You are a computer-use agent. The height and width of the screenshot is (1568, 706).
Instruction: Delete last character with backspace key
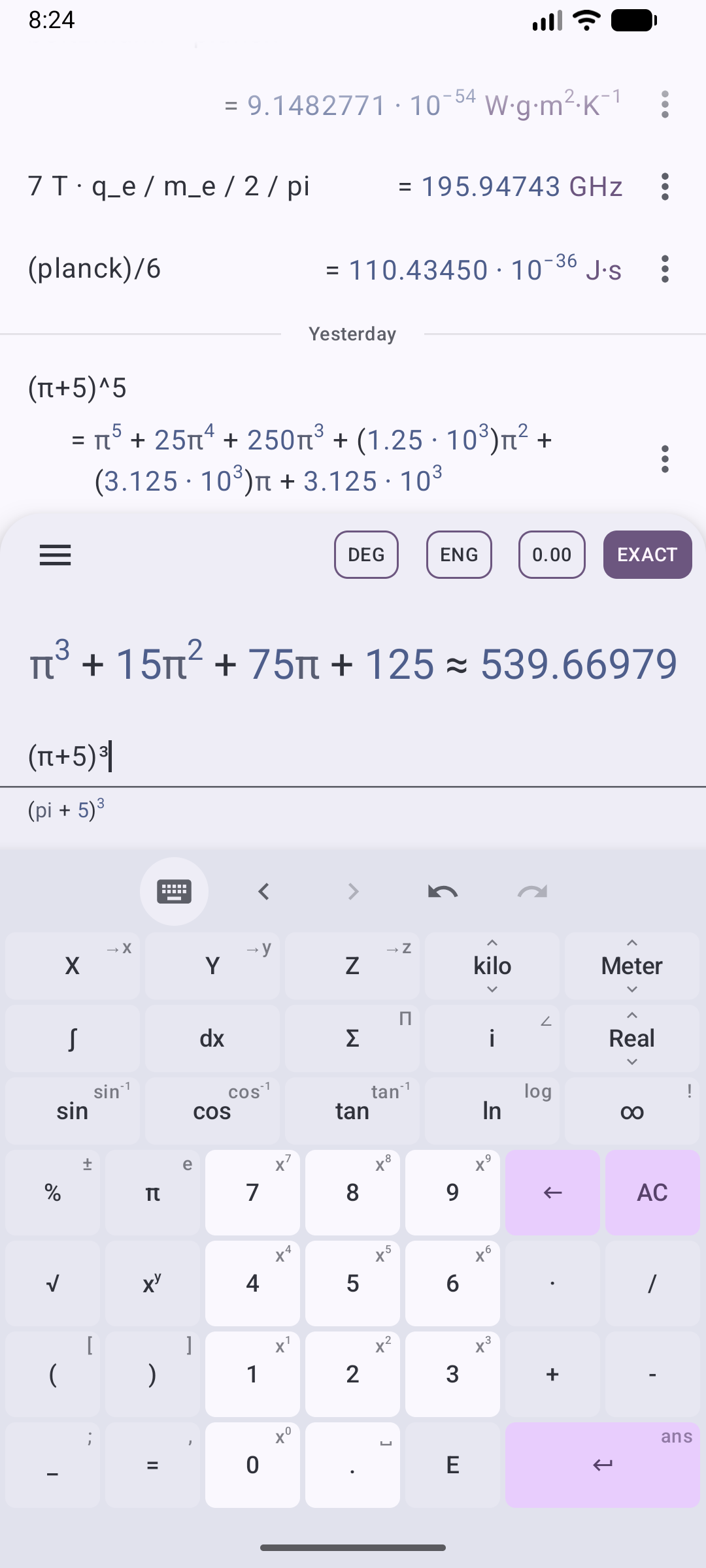[x=552, y=1192]
